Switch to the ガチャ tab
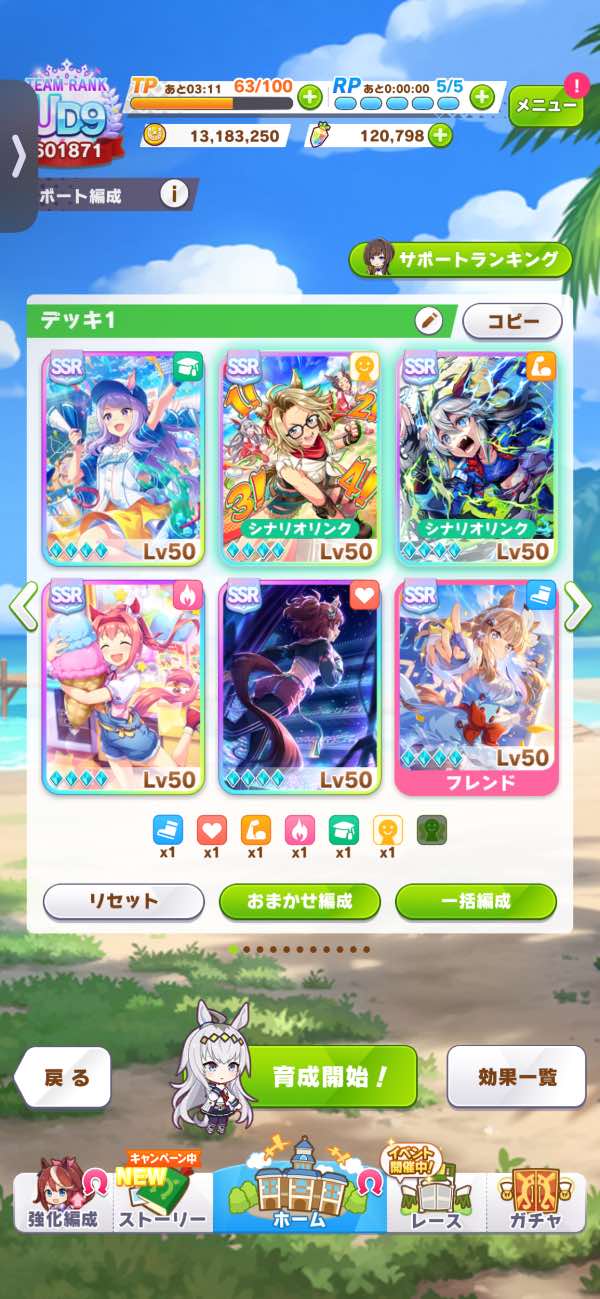 (x=536, y=1200)
